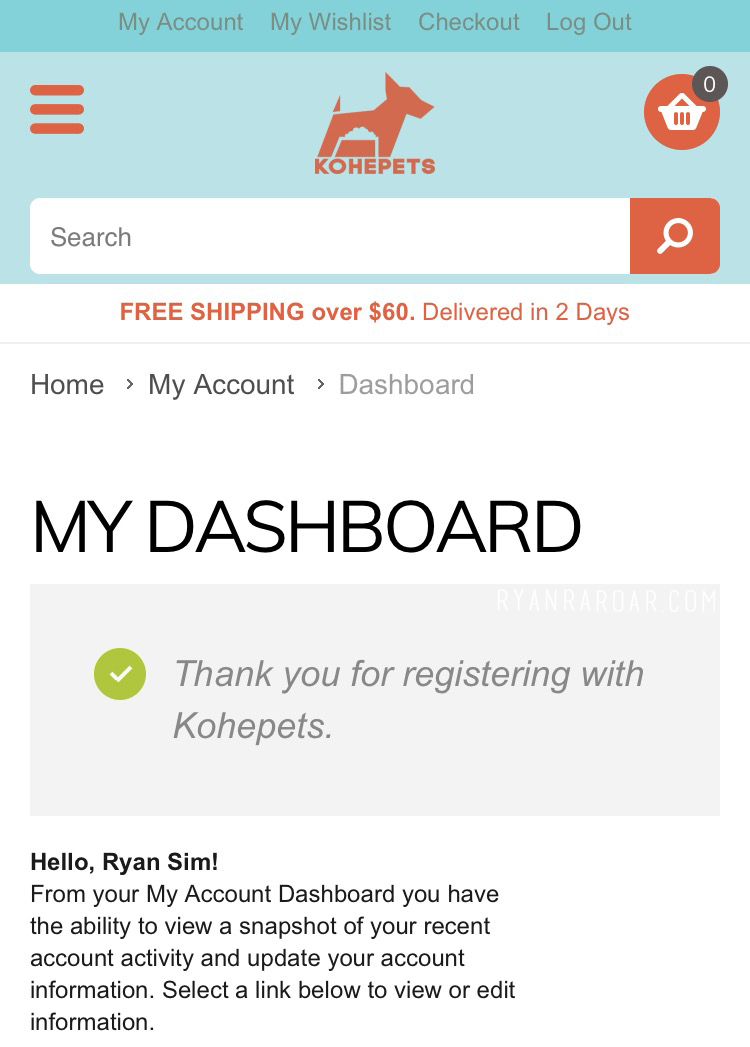This screenshot has height=1047, width=750.
Task: Go to Home via breadcrumb
Action: (x=67, y=385)
